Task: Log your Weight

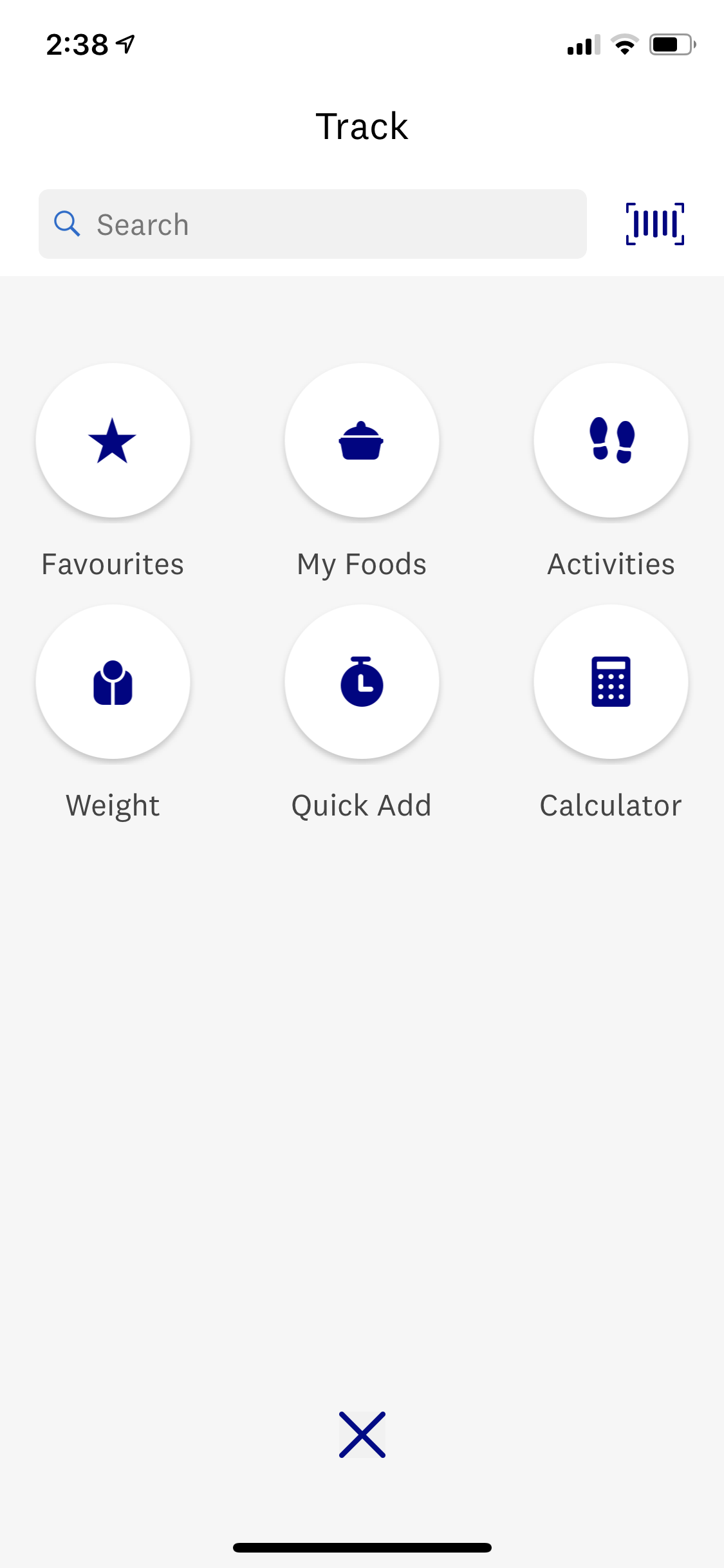Action: tap(113, 682)
